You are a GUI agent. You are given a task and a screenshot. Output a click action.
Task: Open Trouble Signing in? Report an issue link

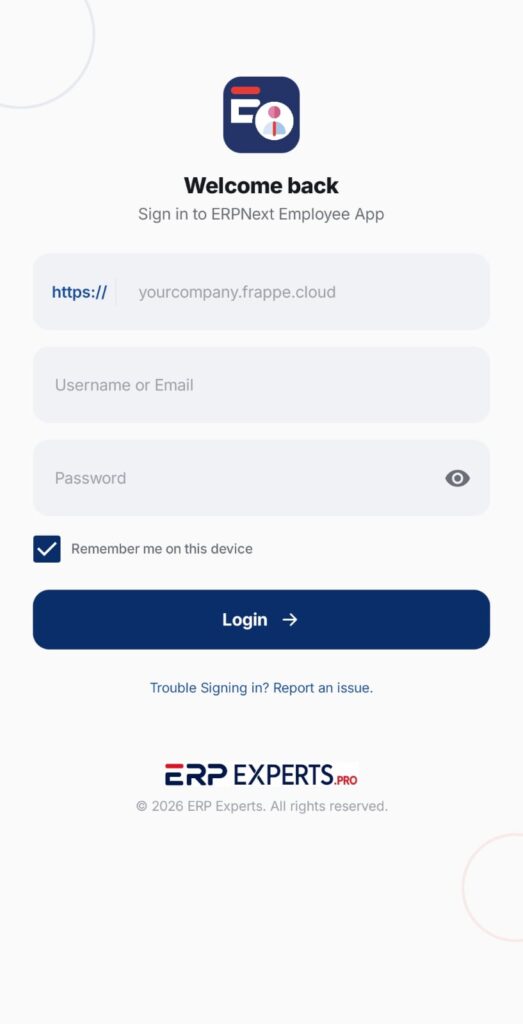pos(261,688)
